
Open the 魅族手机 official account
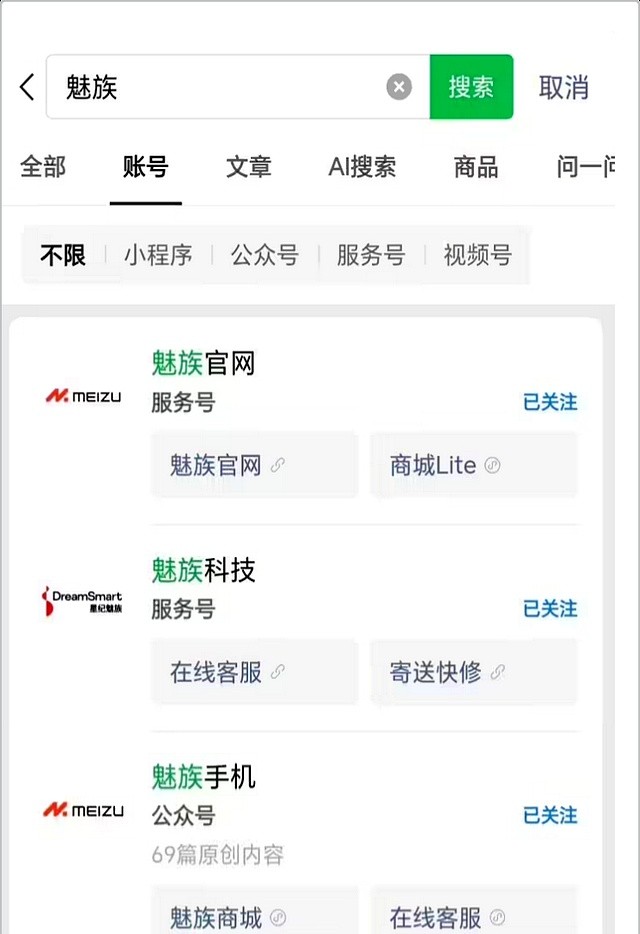(204, 776)
